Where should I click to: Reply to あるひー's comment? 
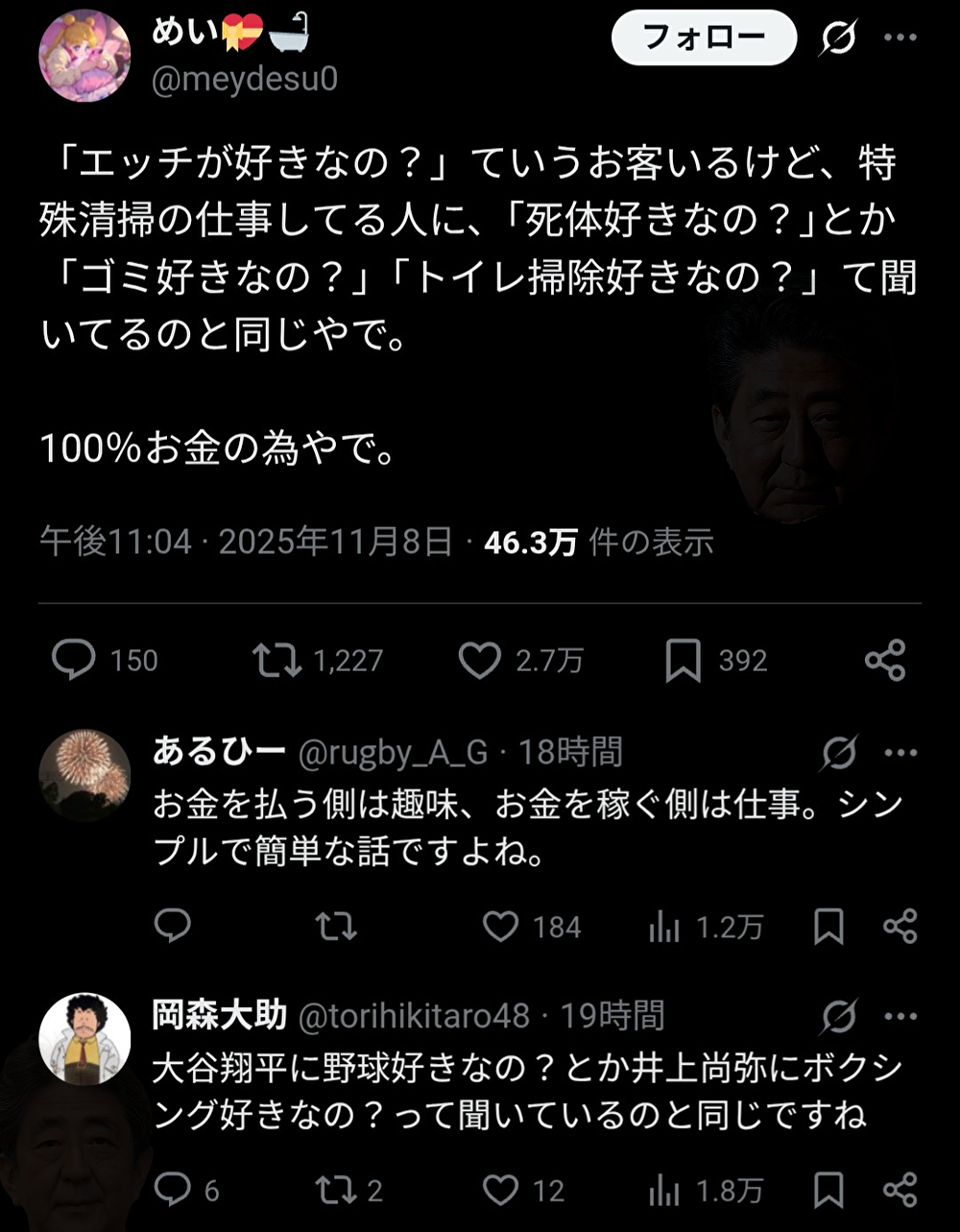(x=173, y=926)
